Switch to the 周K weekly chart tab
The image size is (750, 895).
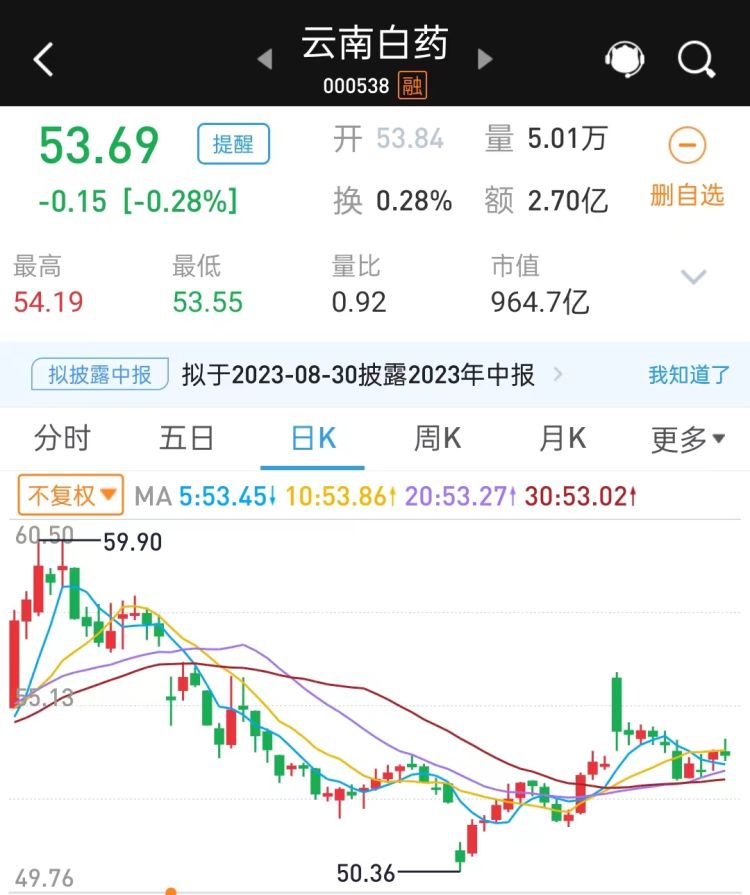pyautogui.click(x=435, y=438)
